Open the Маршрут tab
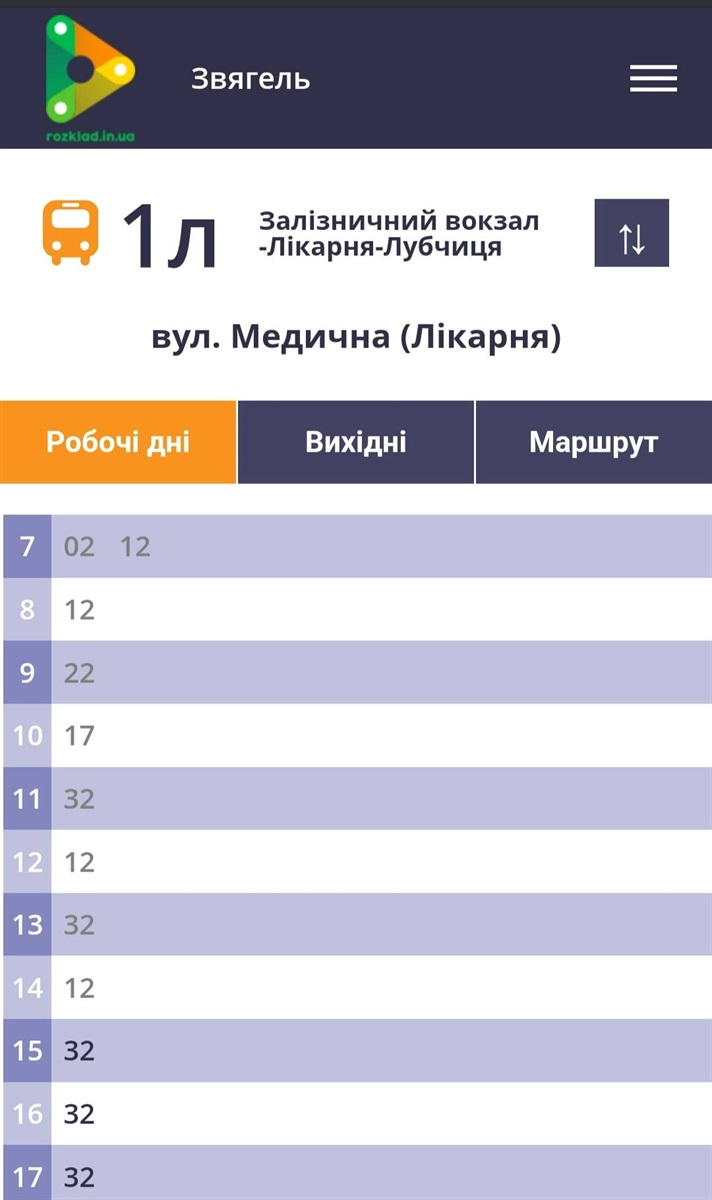Viewport: 712px width, 1200px height. point(594,442)
